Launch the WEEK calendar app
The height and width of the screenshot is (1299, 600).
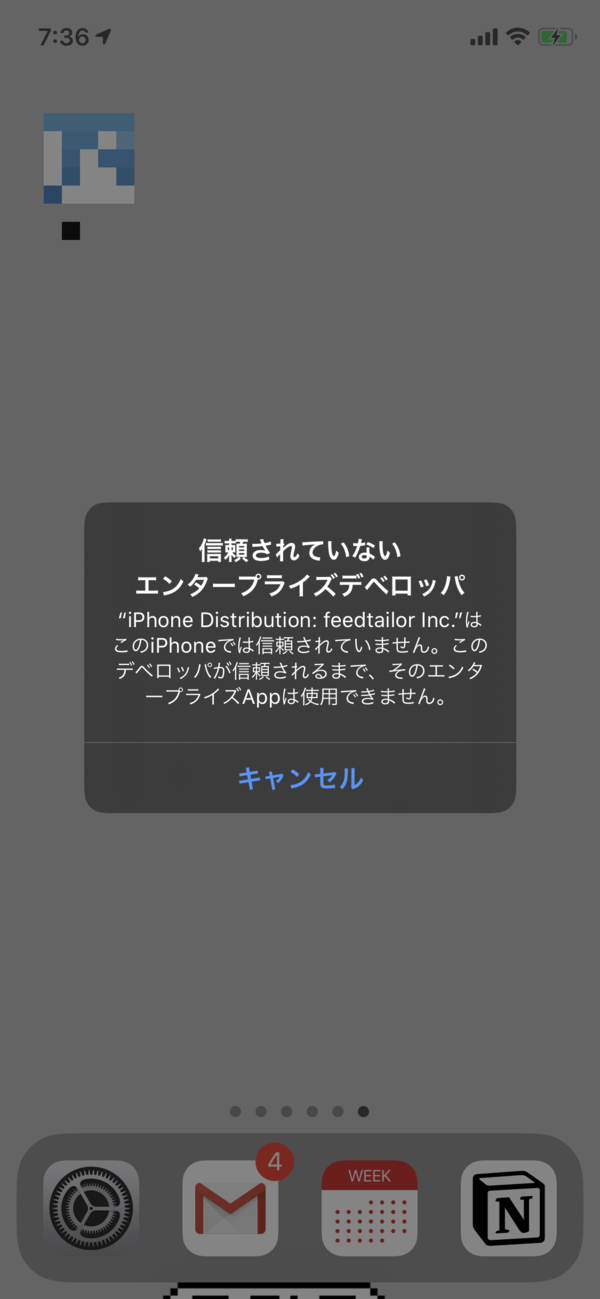pyautogui.click(x=369, y=1207)
